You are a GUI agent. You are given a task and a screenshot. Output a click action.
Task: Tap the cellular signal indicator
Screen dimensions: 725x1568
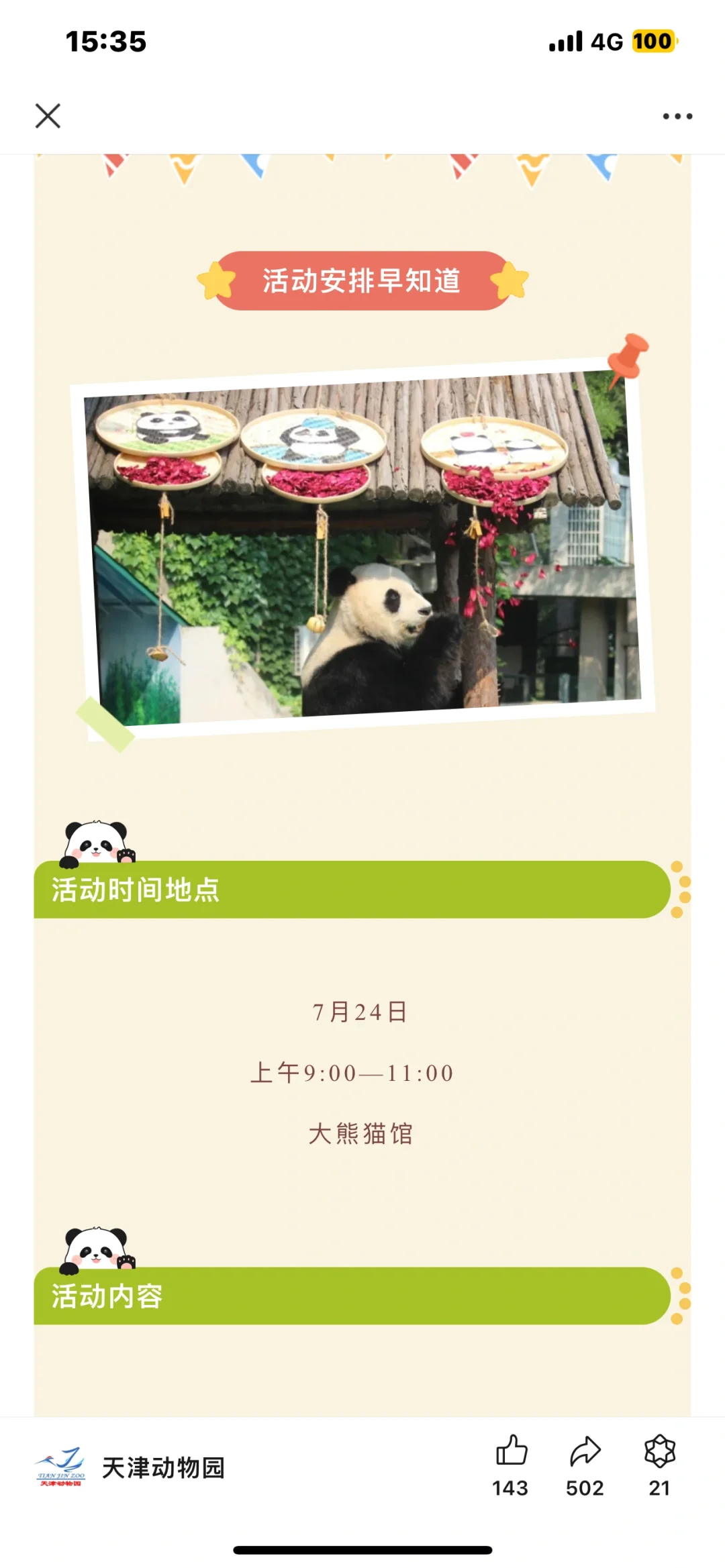coord(566,42)
